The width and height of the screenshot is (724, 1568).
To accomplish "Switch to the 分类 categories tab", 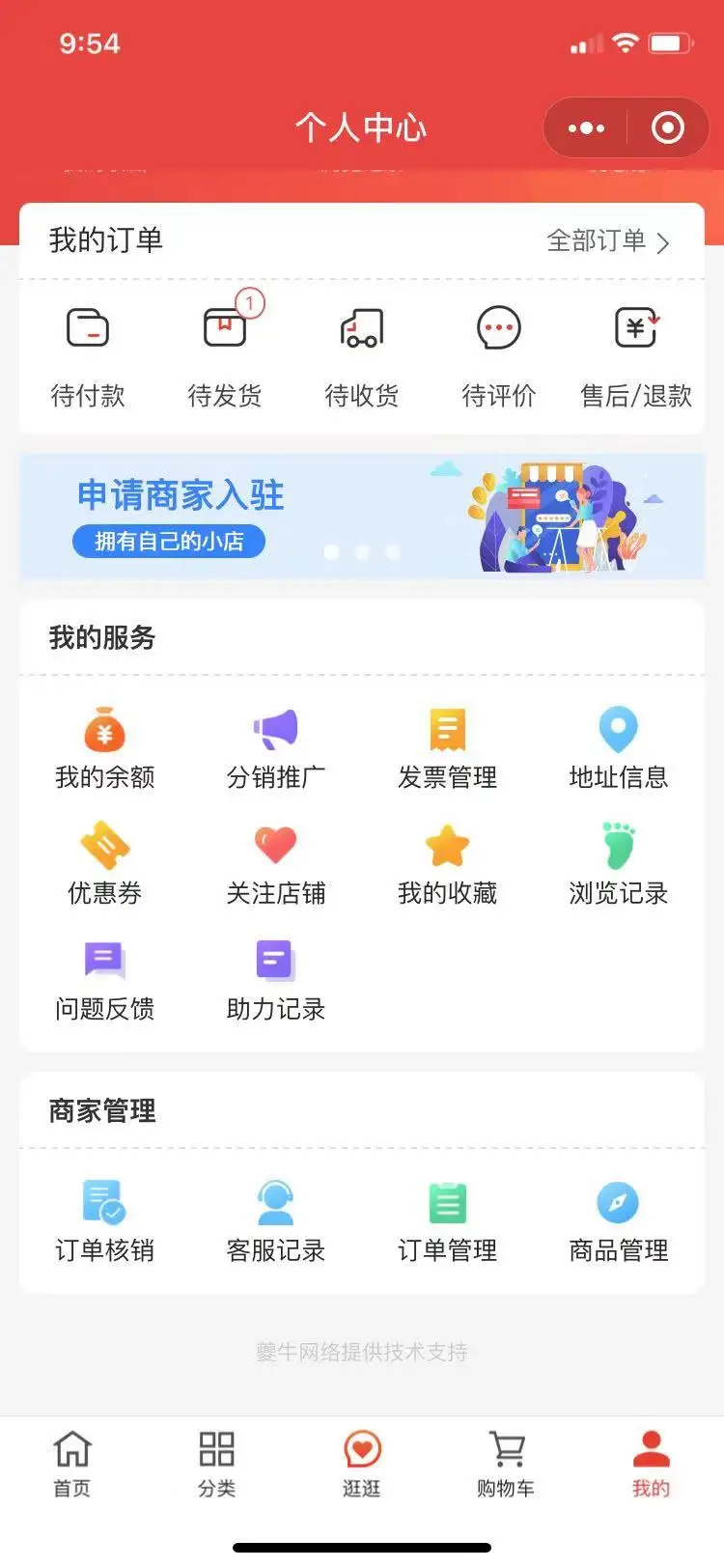I will pos(217,1463).
